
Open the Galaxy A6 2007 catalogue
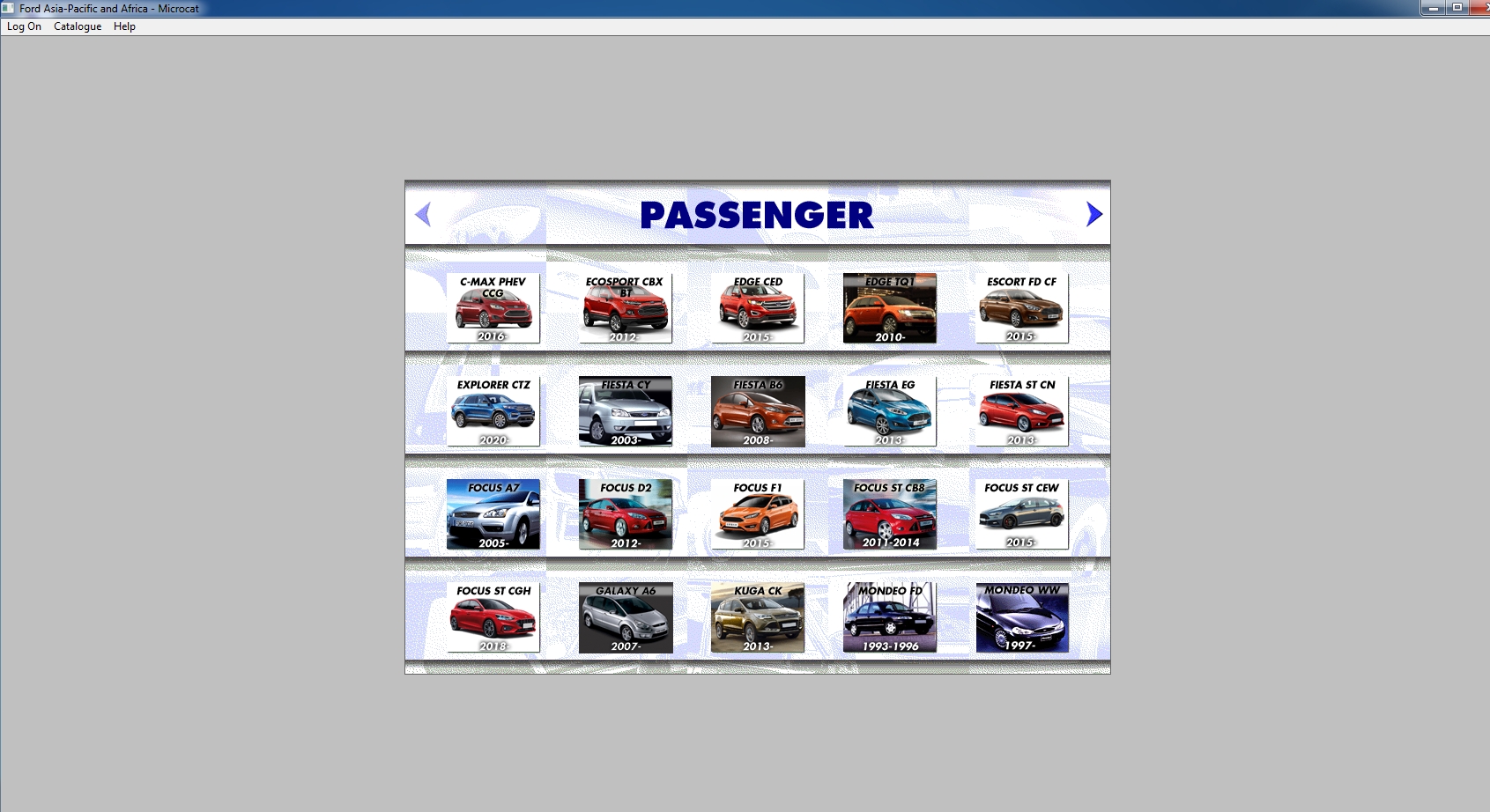(626, 617)
